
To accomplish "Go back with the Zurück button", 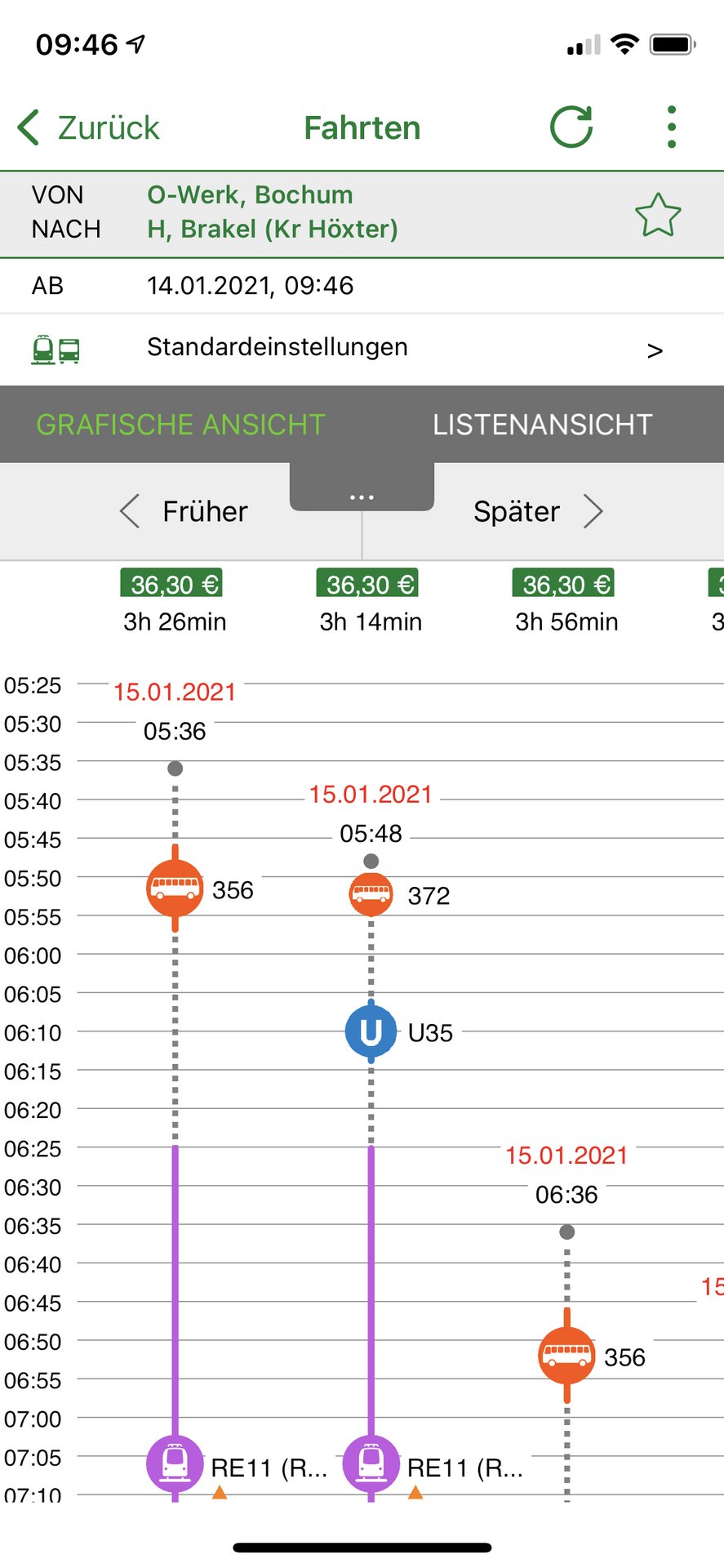I will (x=88, y=128).
